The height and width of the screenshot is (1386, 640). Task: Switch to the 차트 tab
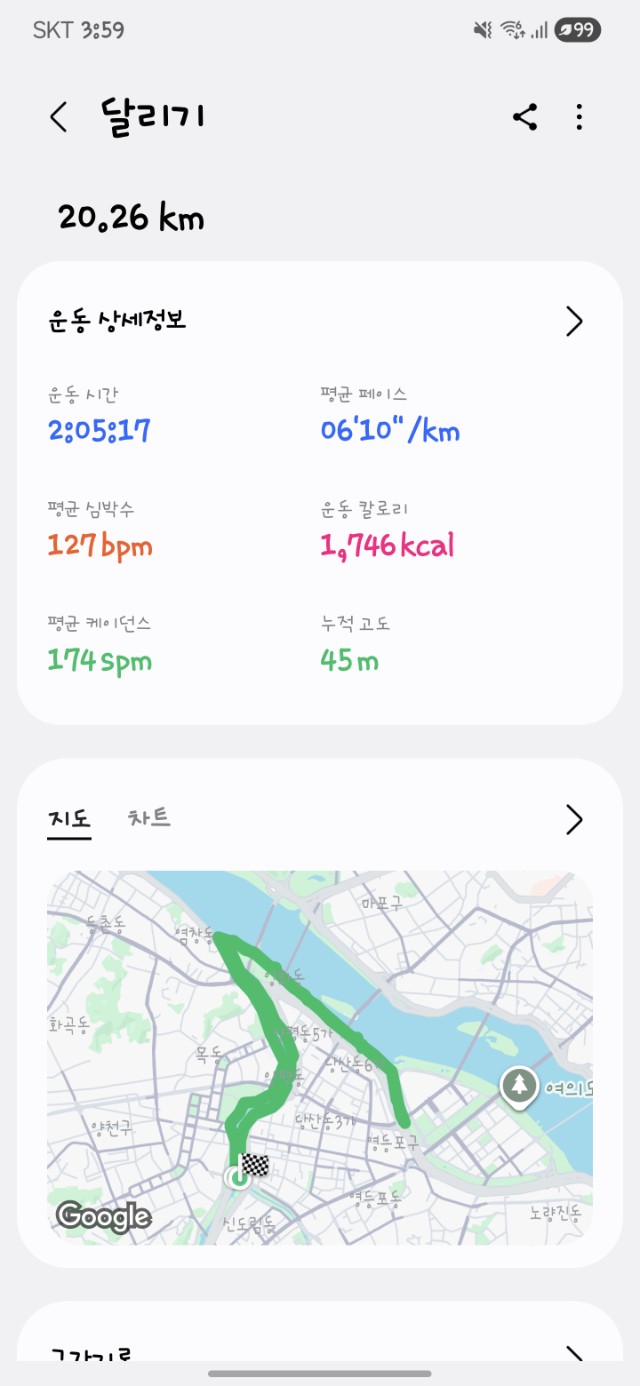(149, 817)
